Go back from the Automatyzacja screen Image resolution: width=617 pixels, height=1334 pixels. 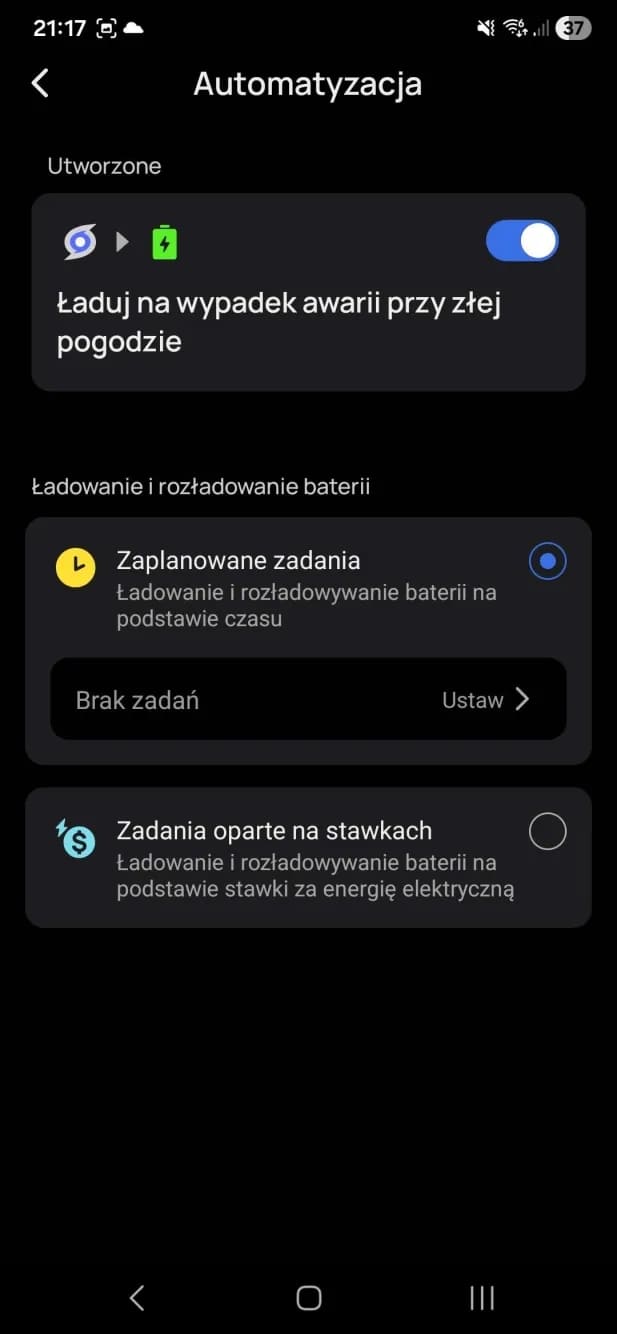point(40,83)
